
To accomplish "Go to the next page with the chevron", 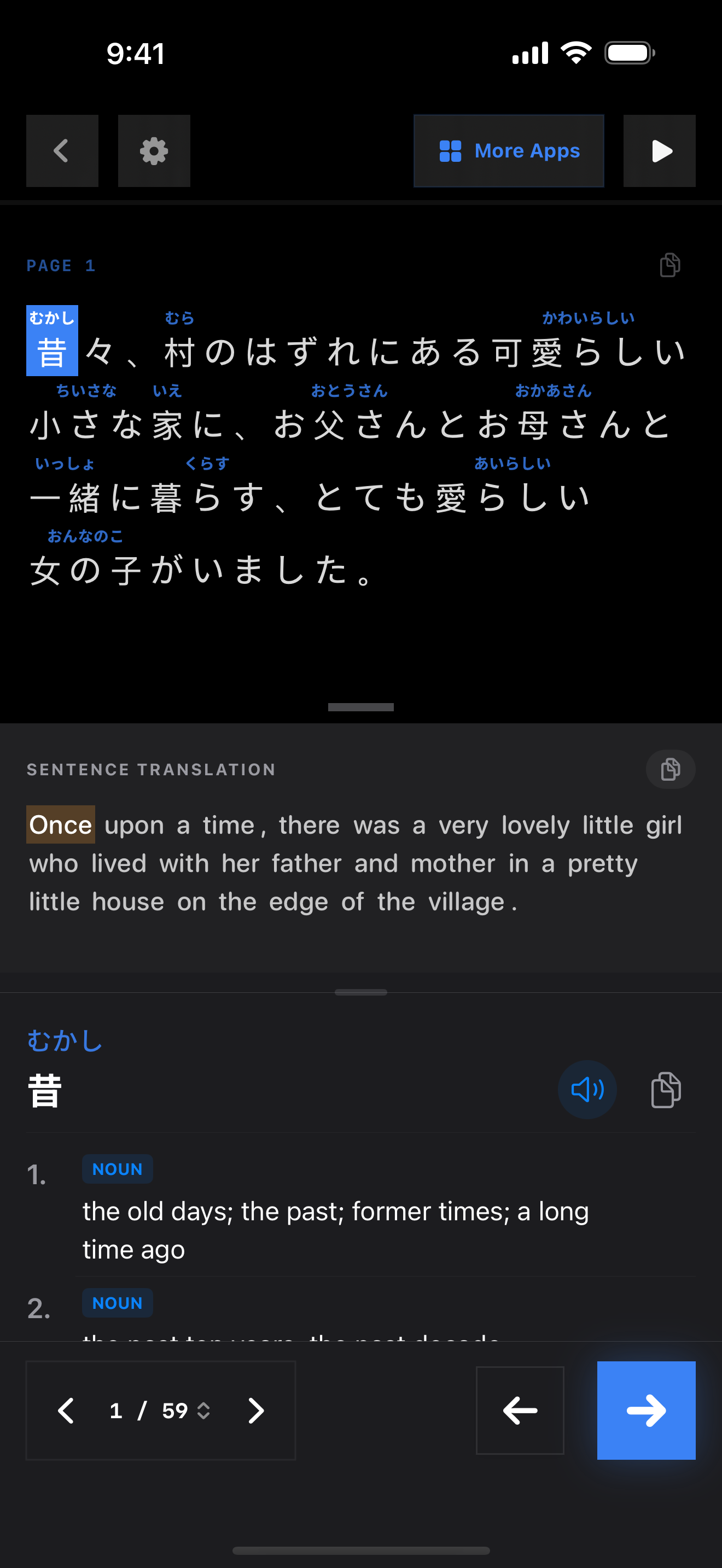I will point(257,1411).
